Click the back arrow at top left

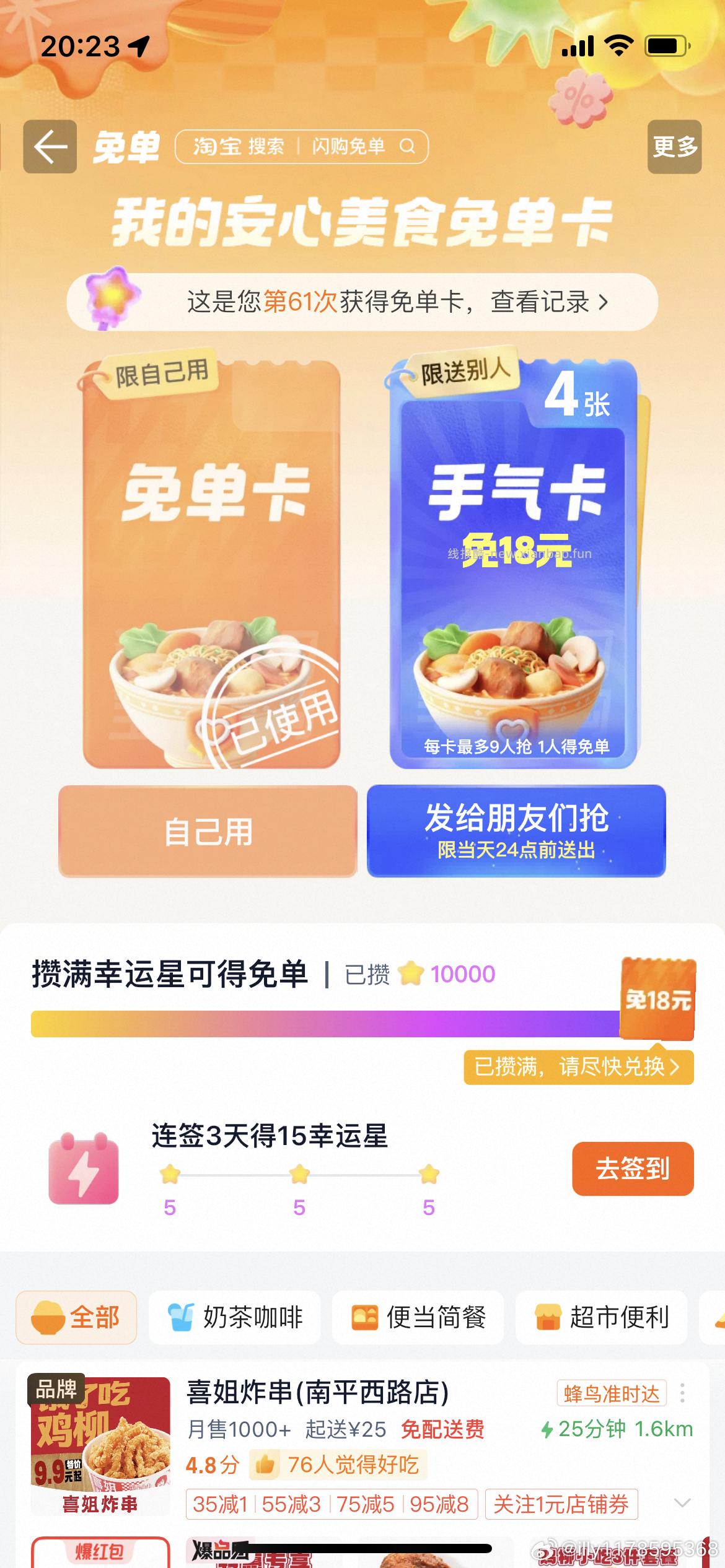(48, 147)
